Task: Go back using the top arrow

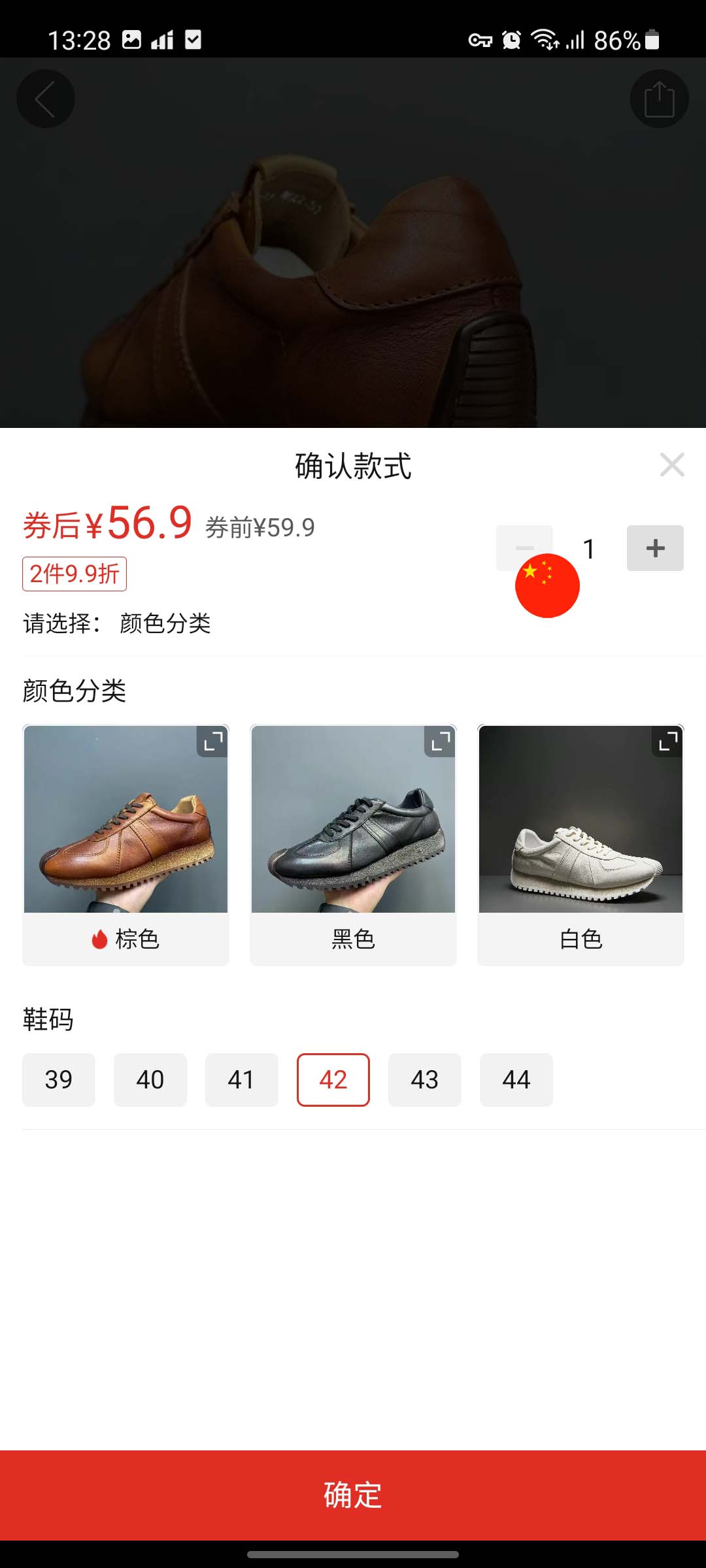Action: tap(46, 99)
